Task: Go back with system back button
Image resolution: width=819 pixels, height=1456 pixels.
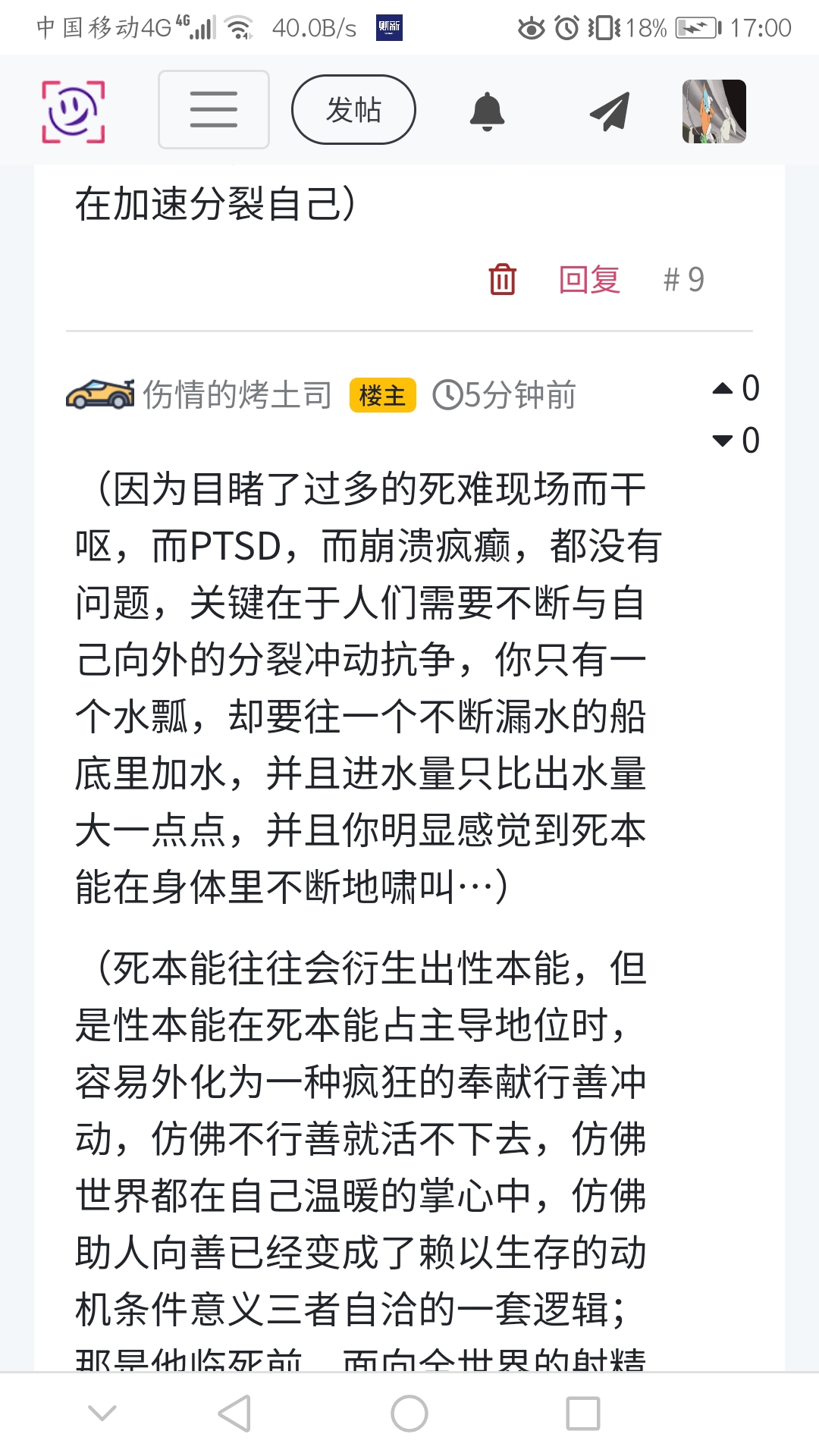Action: pyautogui.click(x=234, y=1414)
